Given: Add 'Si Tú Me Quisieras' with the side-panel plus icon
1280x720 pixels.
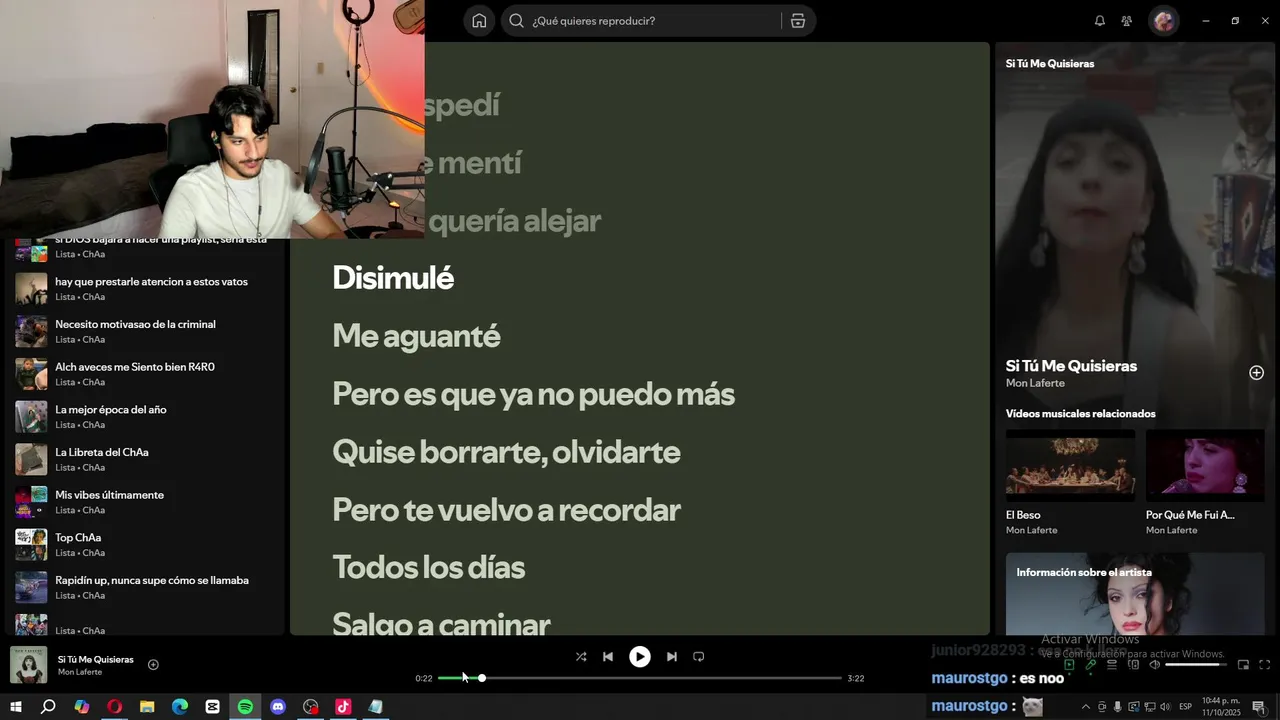Looking at the screenshot, I should click(x=1256, y=373).
